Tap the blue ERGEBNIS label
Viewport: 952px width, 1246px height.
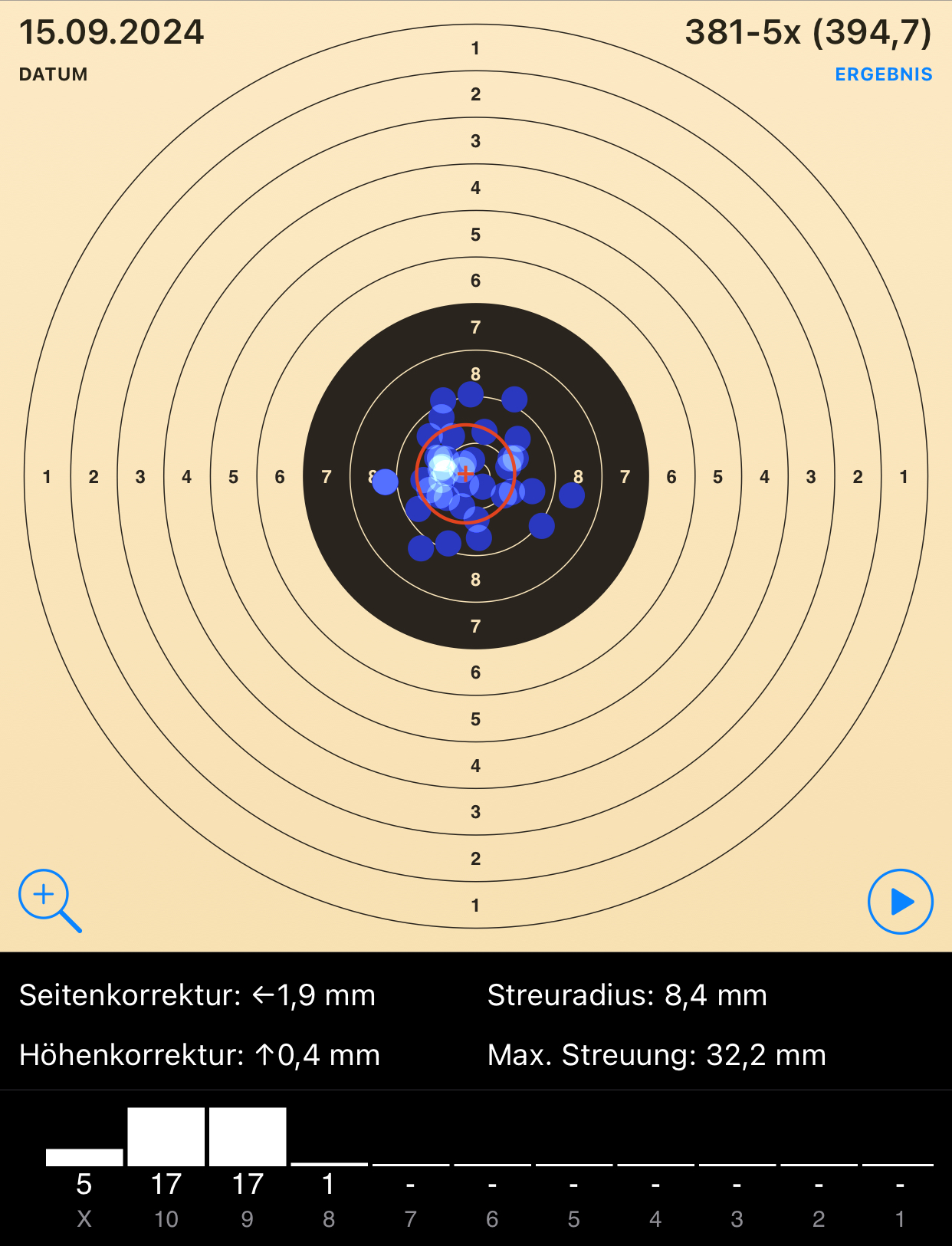[x=883, y=74]
